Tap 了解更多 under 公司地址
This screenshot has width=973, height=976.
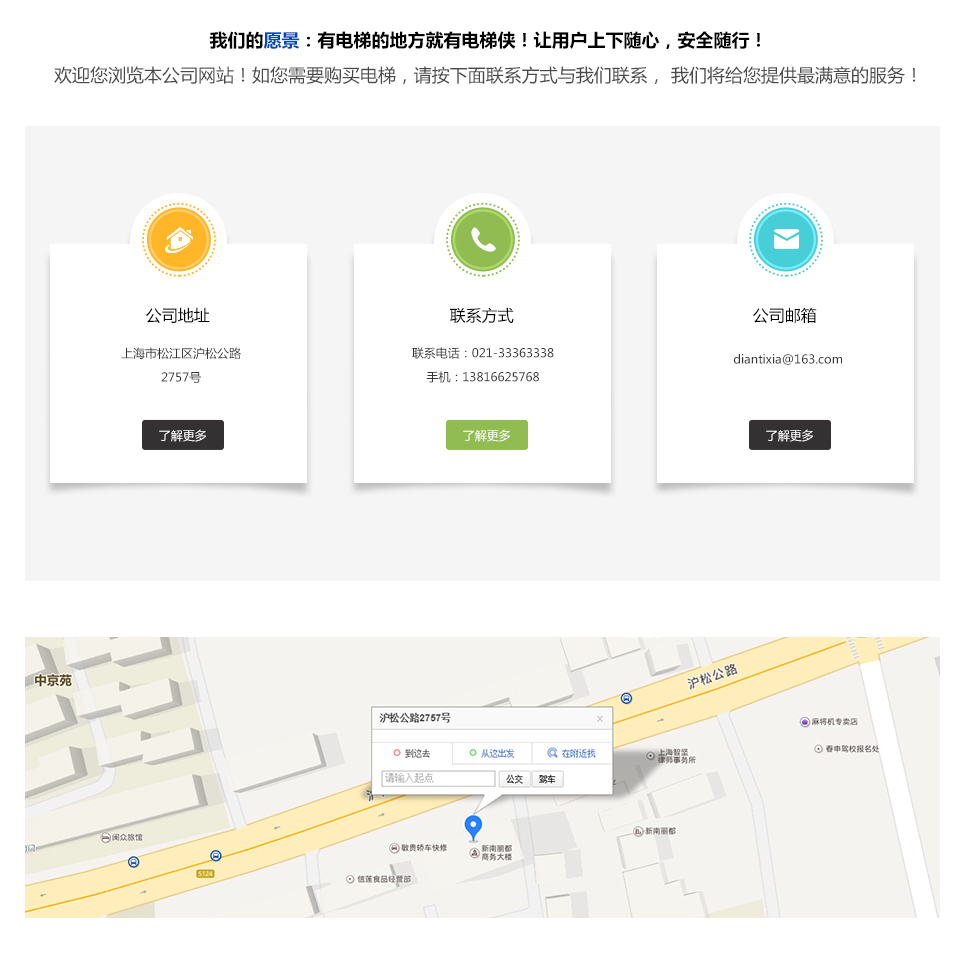tap(182, 435)
